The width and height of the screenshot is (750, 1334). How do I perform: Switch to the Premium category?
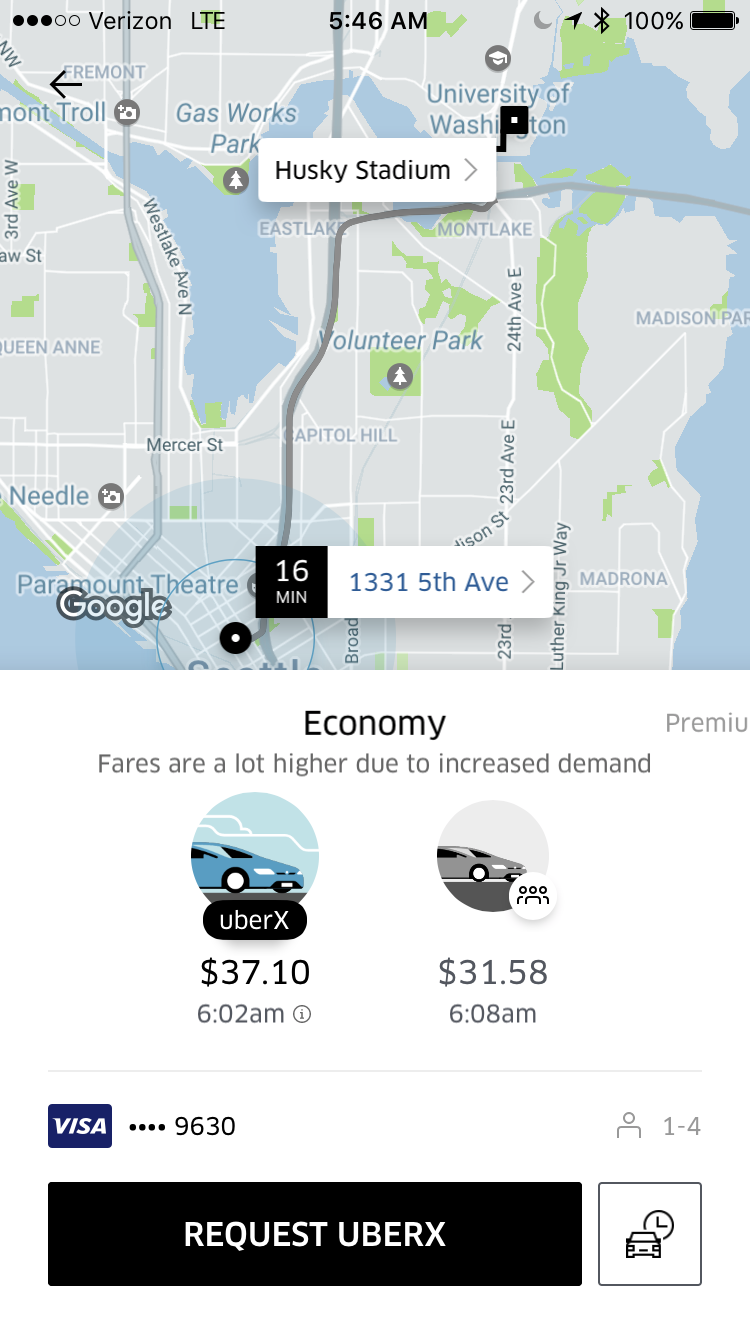(707, 723)
